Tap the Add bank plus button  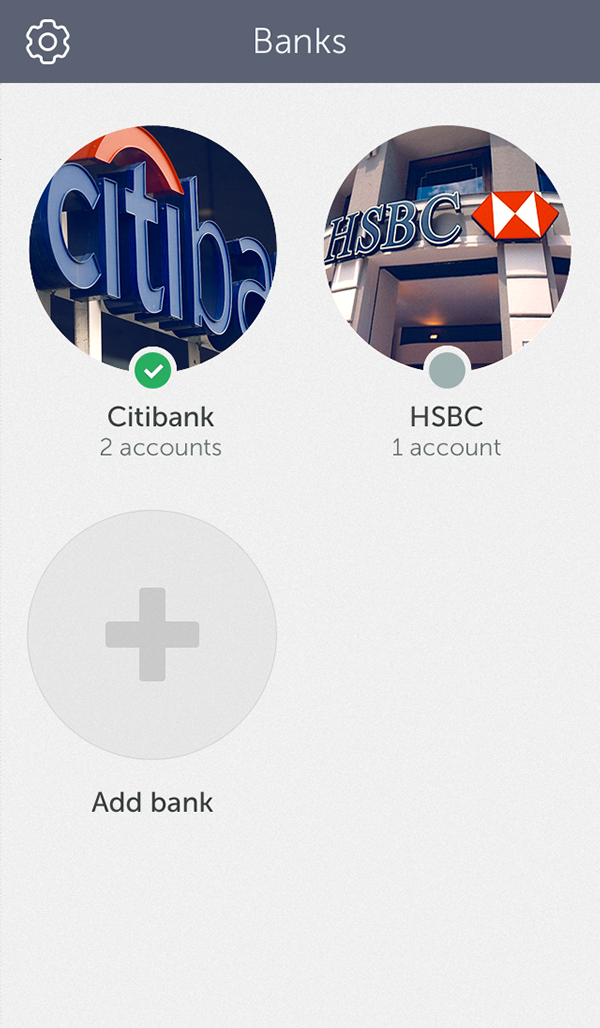[152, 635]
